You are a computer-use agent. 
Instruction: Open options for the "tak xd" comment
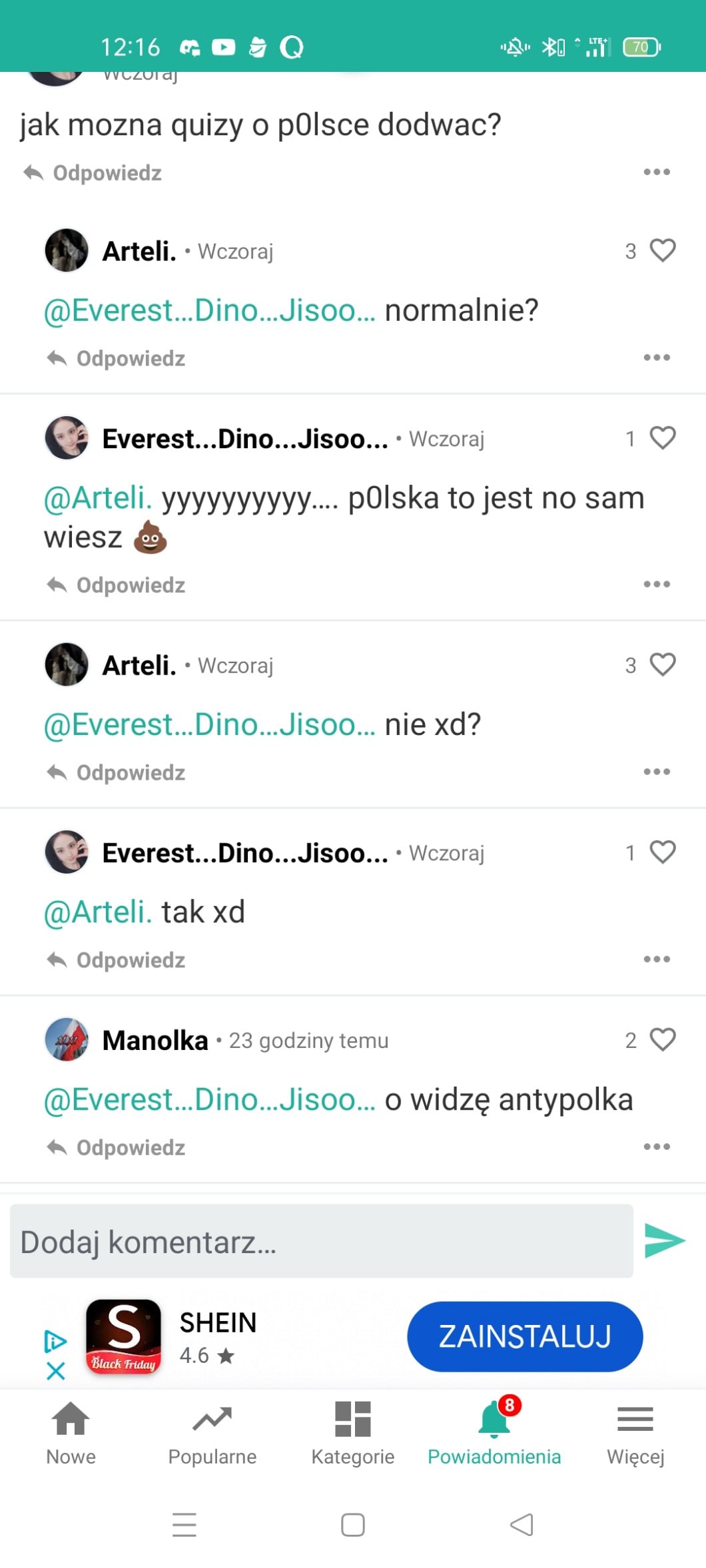pyautogui.click(x=656, y=959)
